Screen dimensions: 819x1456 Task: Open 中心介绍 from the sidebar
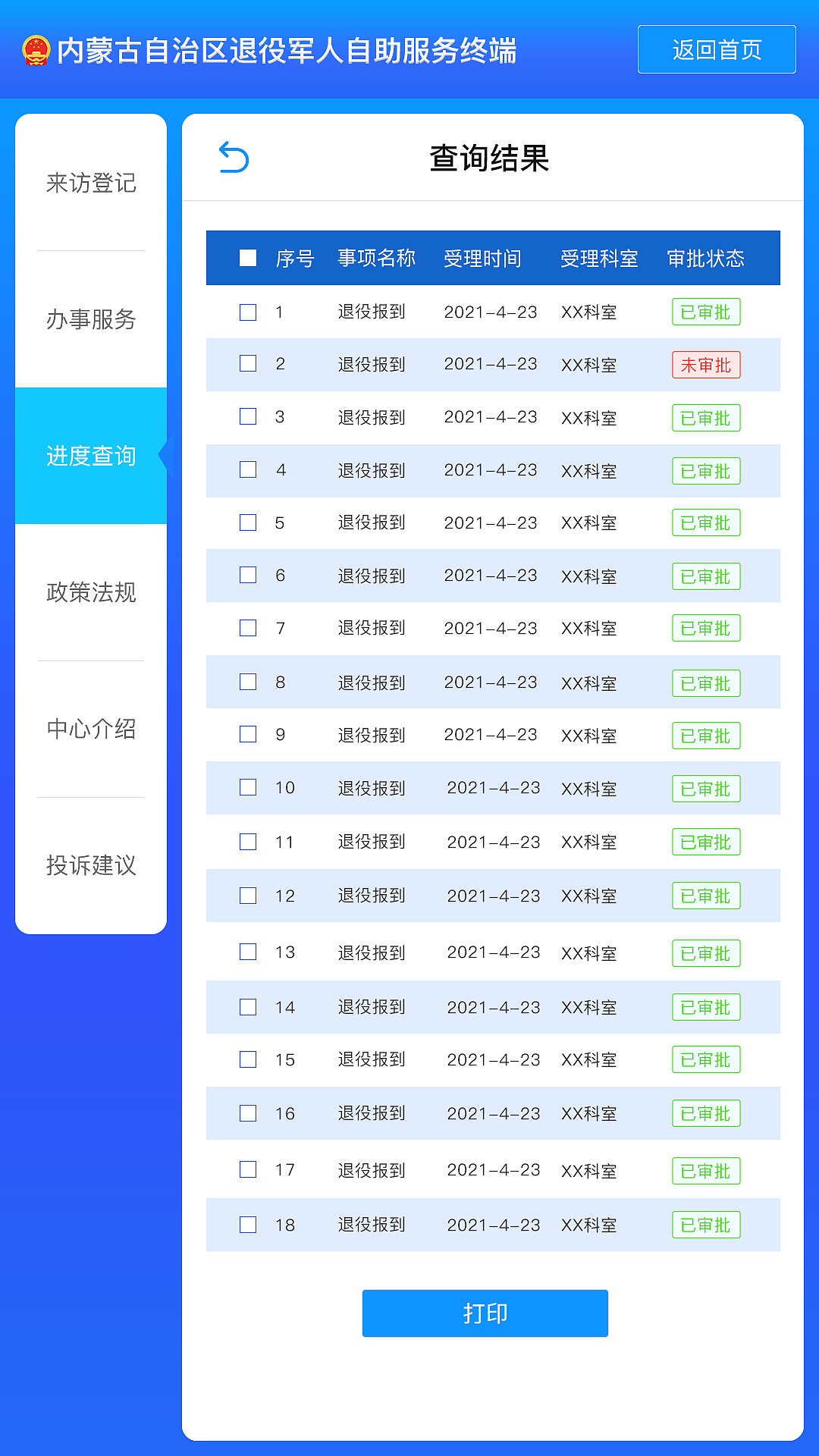pos(90,730)
